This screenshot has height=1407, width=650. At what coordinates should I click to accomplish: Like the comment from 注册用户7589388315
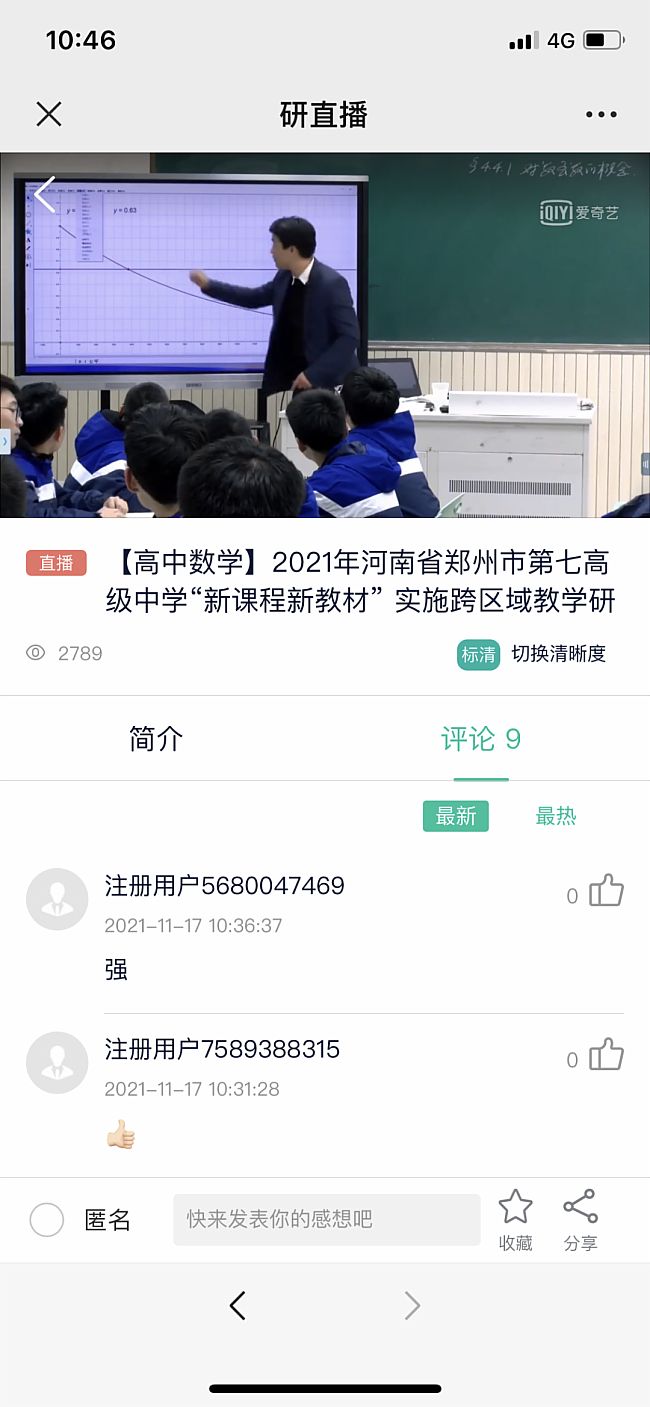click(606, 1055)
